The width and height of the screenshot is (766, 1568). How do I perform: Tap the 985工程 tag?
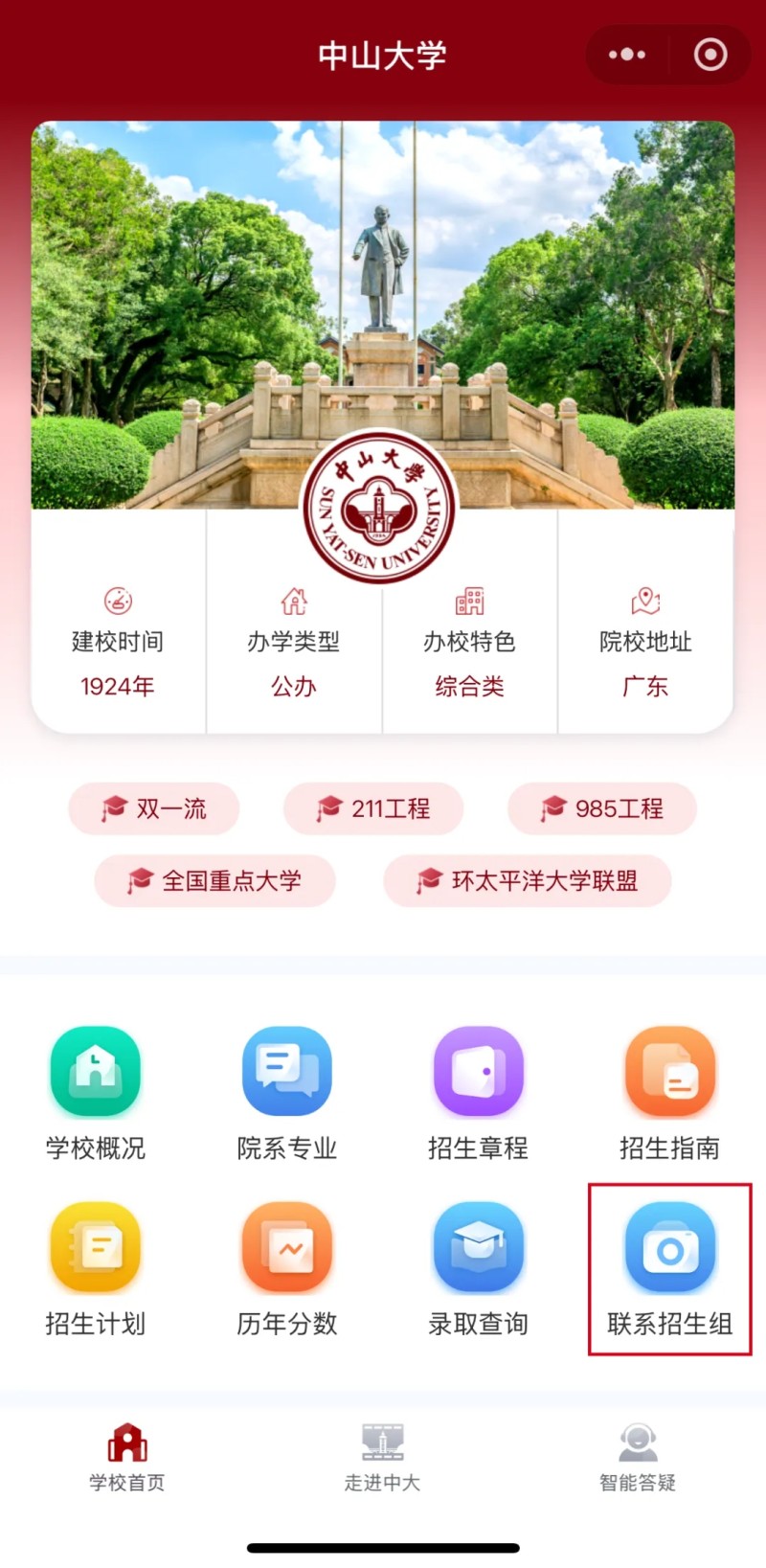(x=601, y=808)
